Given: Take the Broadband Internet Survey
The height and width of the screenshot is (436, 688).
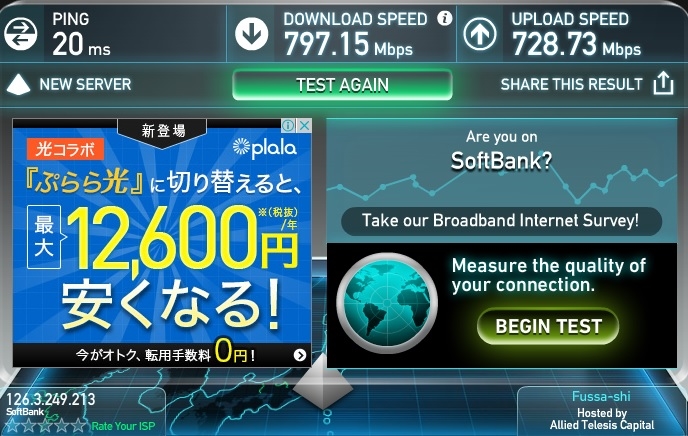Looking at the screenshot, I should click(499, 220).
